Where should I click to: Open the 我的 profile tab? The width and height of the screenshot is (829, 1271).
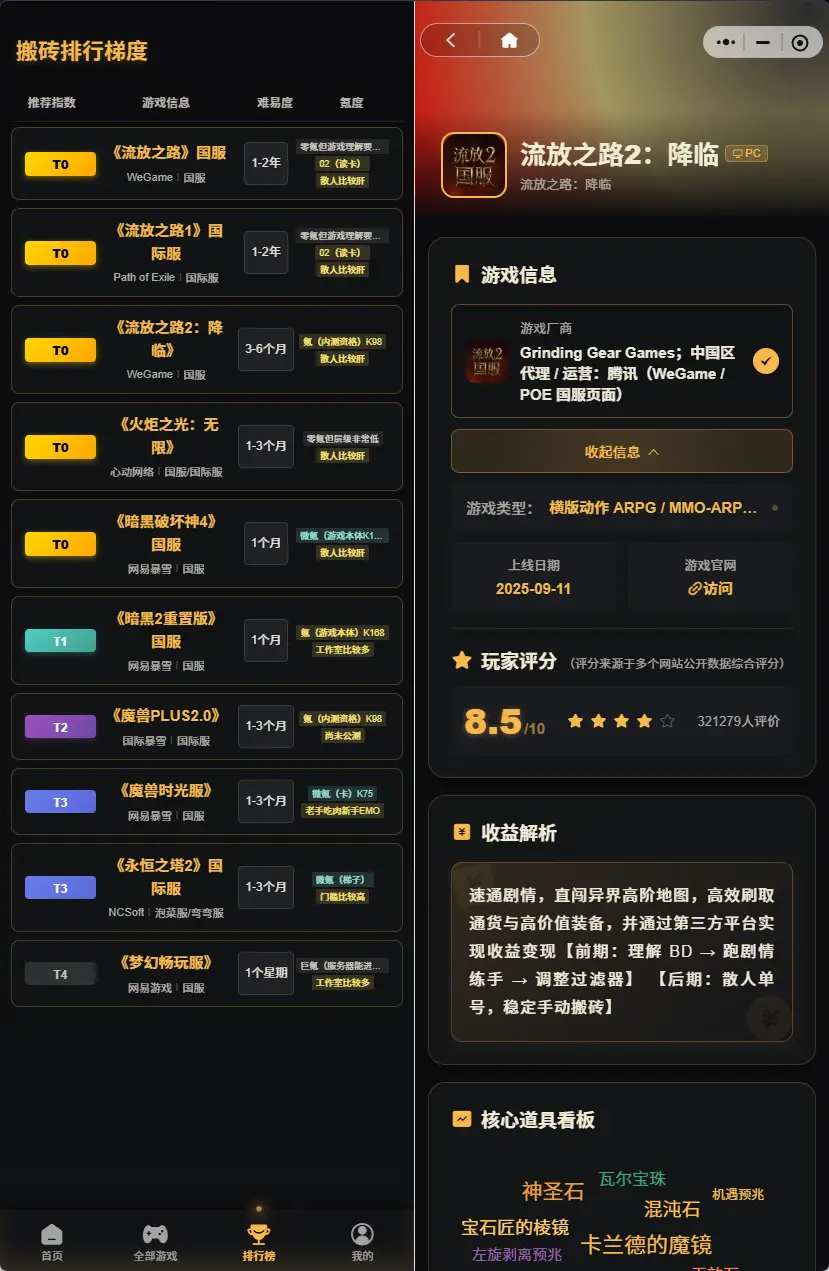coord(362,1241)
